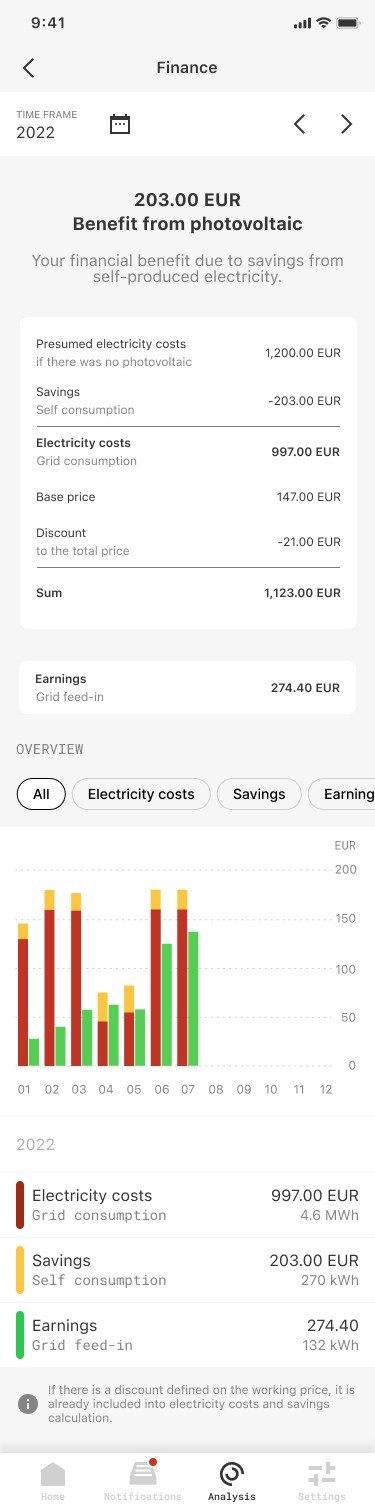Open the Settings tab
Screen dimensions: 375x1509
pos(322,1480)
